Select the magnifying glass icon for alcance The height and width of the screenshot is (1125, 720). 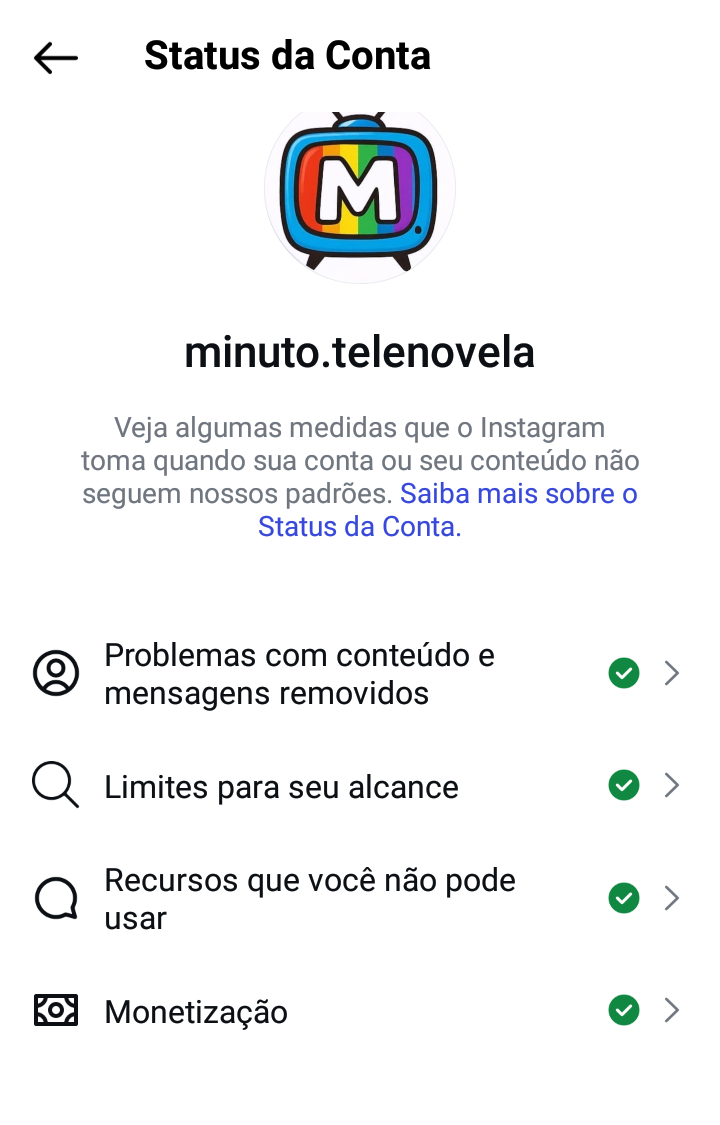[x=57, y=786]
